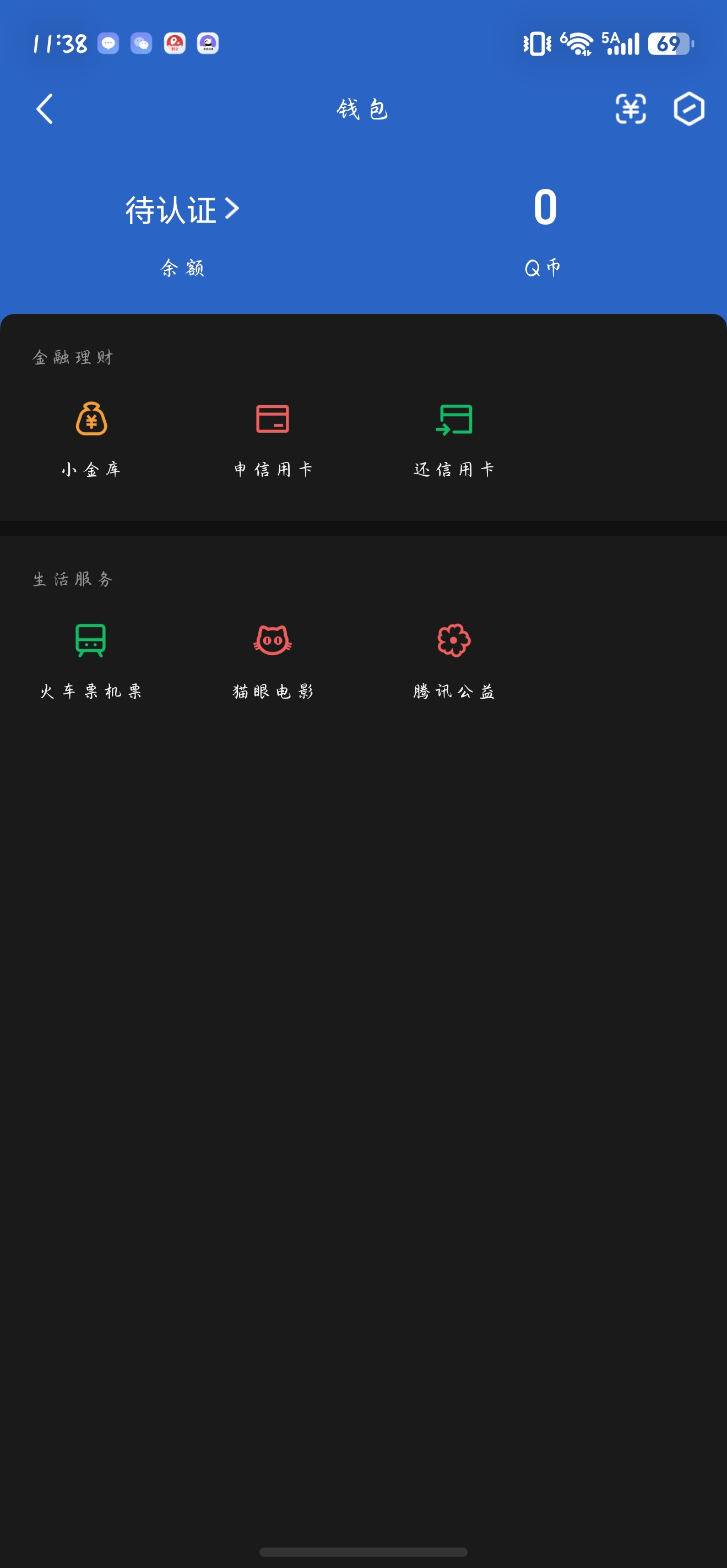Open the payment code scanner icon
Image resolution: width=727 pixels, height=1568 pixels.
tap(630, 109)
